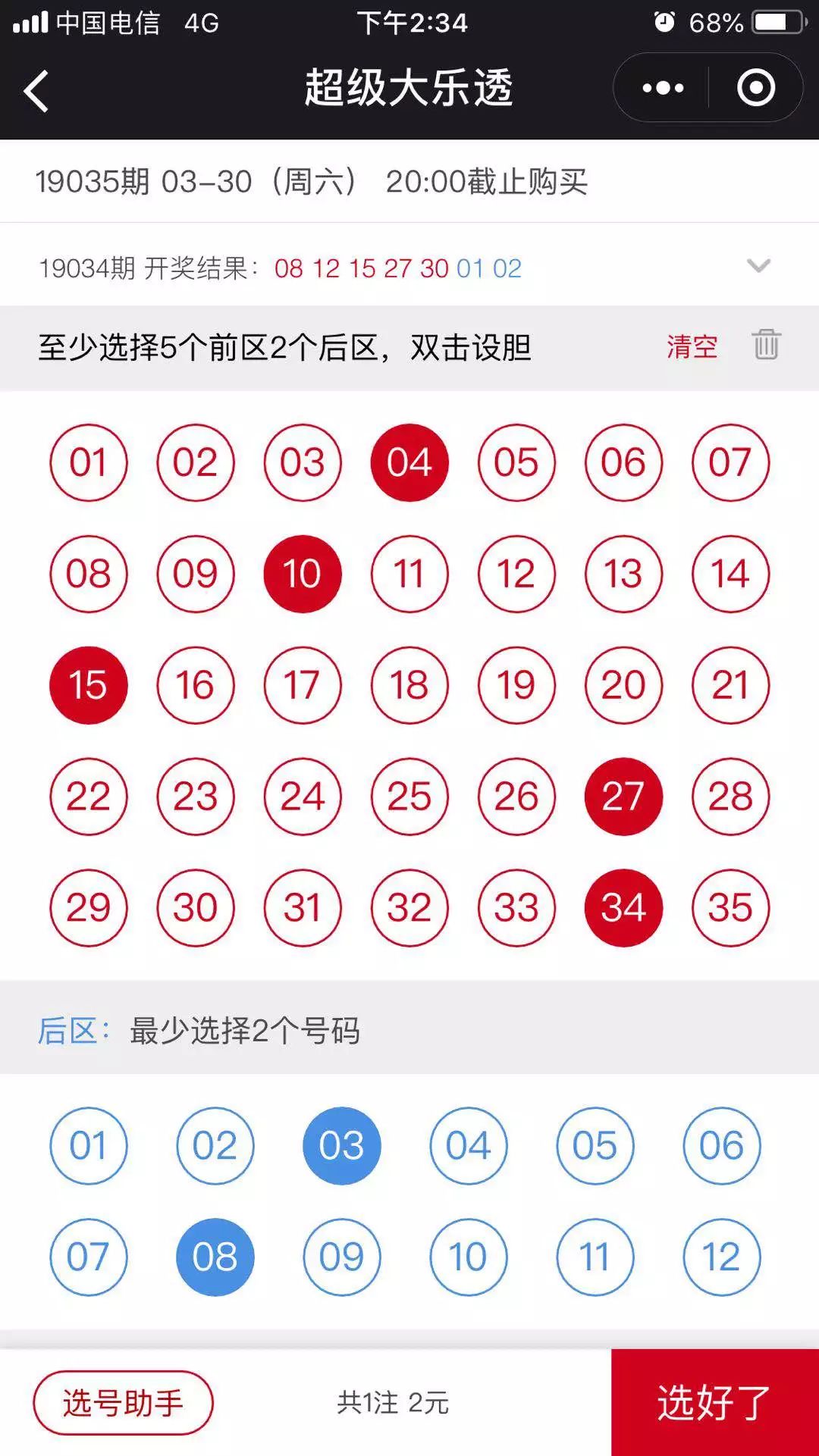The height and width of the screenshot is (1456, 819).
Task: Deselect back-zone number 08
Action: pos(215,1256)
